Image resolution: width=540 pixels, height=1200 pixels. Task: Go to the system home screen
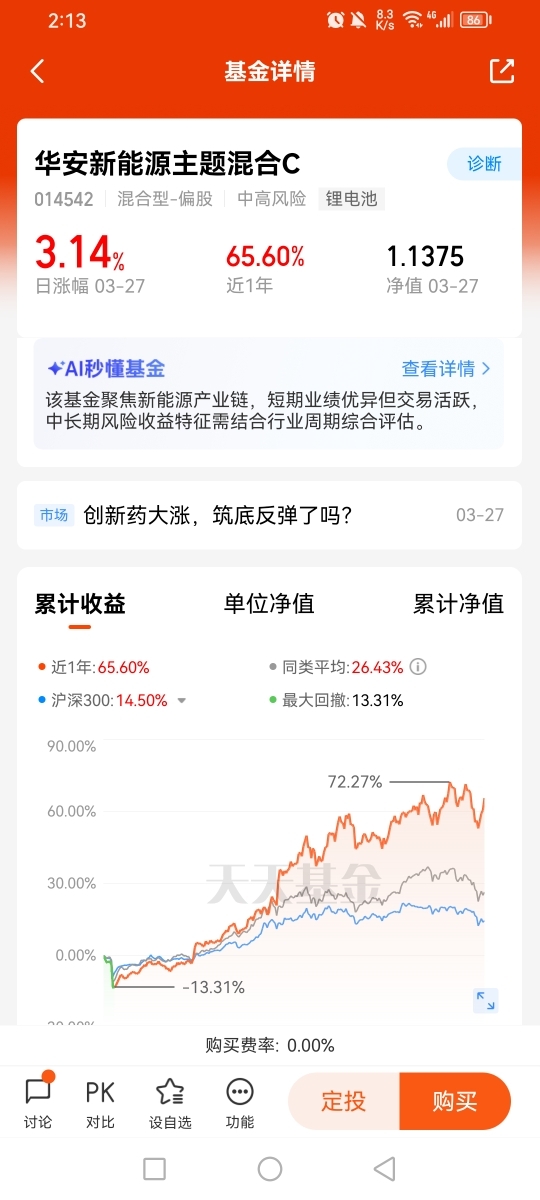point(270,1168)
